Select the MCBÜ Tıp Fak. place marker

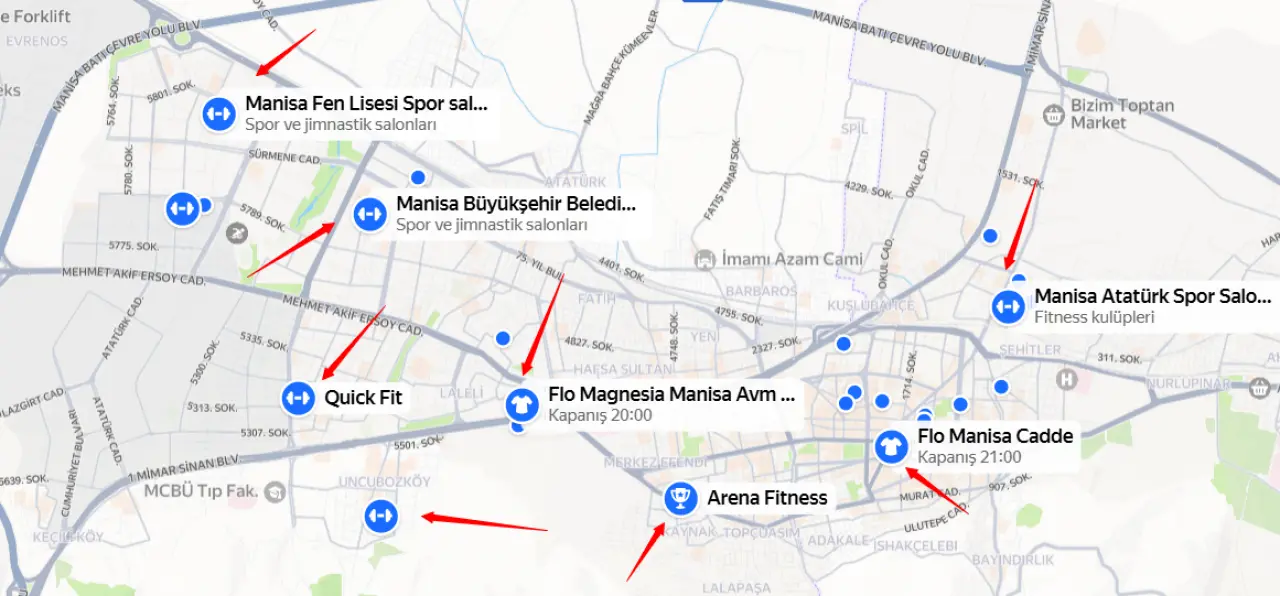pos(278,492)
